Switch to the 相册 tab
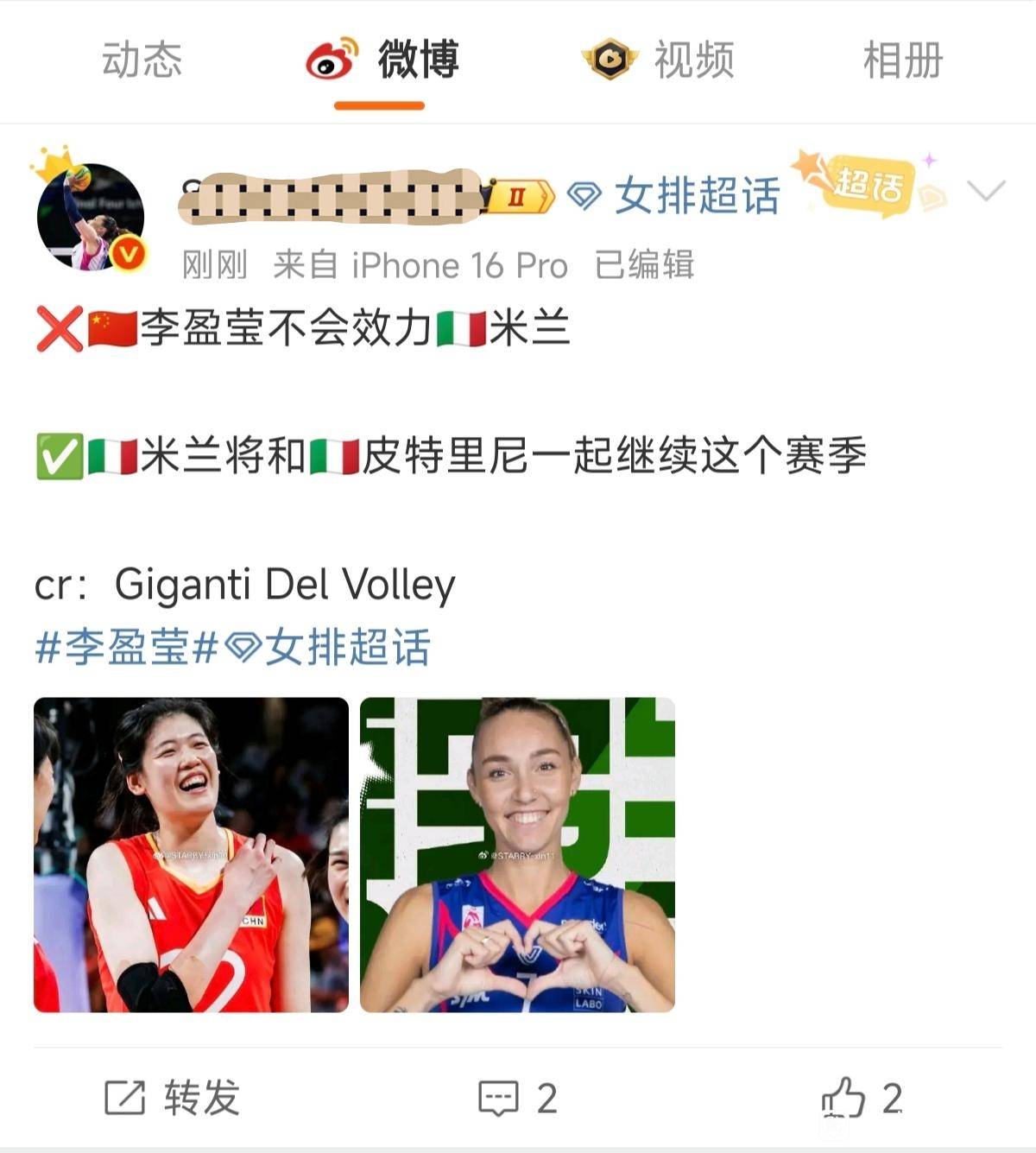Viewport: 1036px width, 1153px height. 902,59
